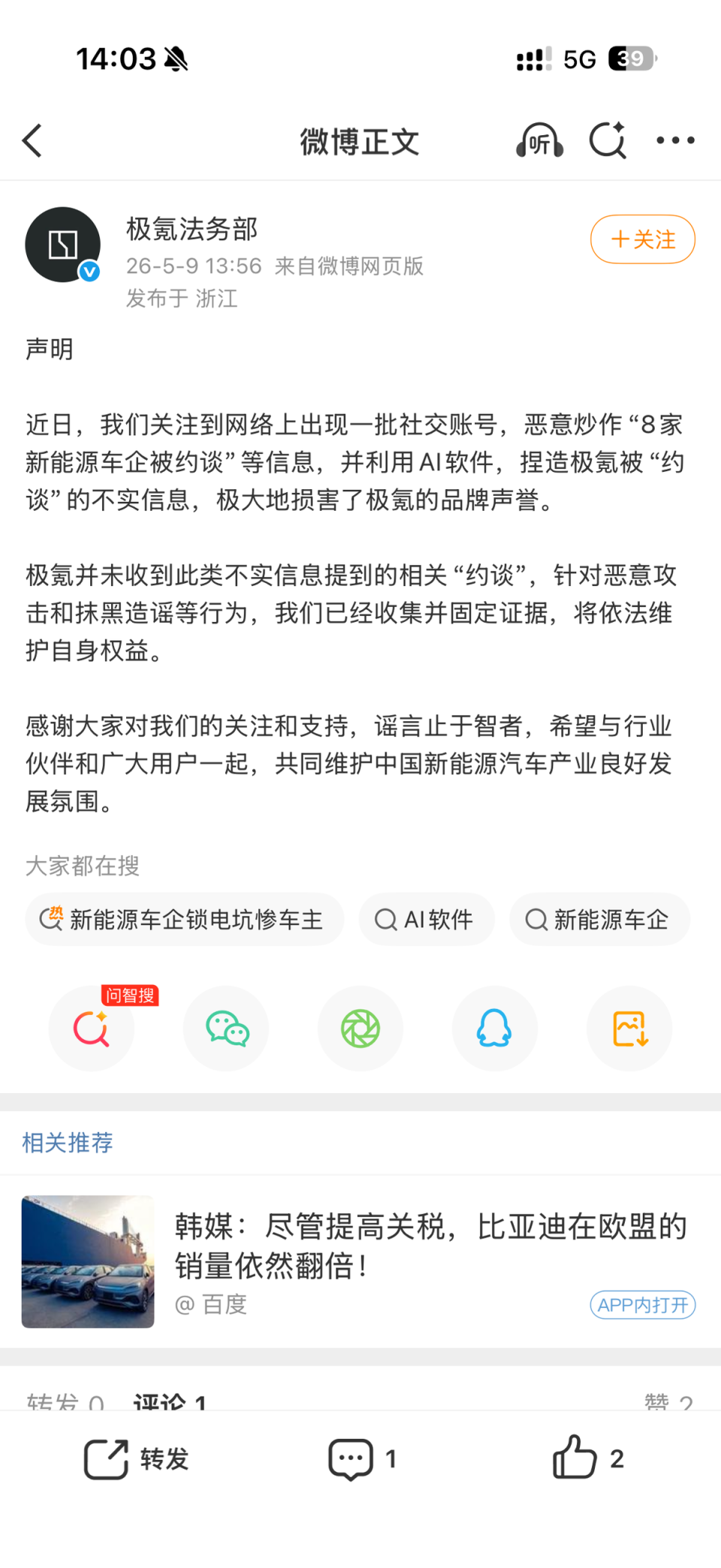Save the post as a picture

coord(629,1029)
